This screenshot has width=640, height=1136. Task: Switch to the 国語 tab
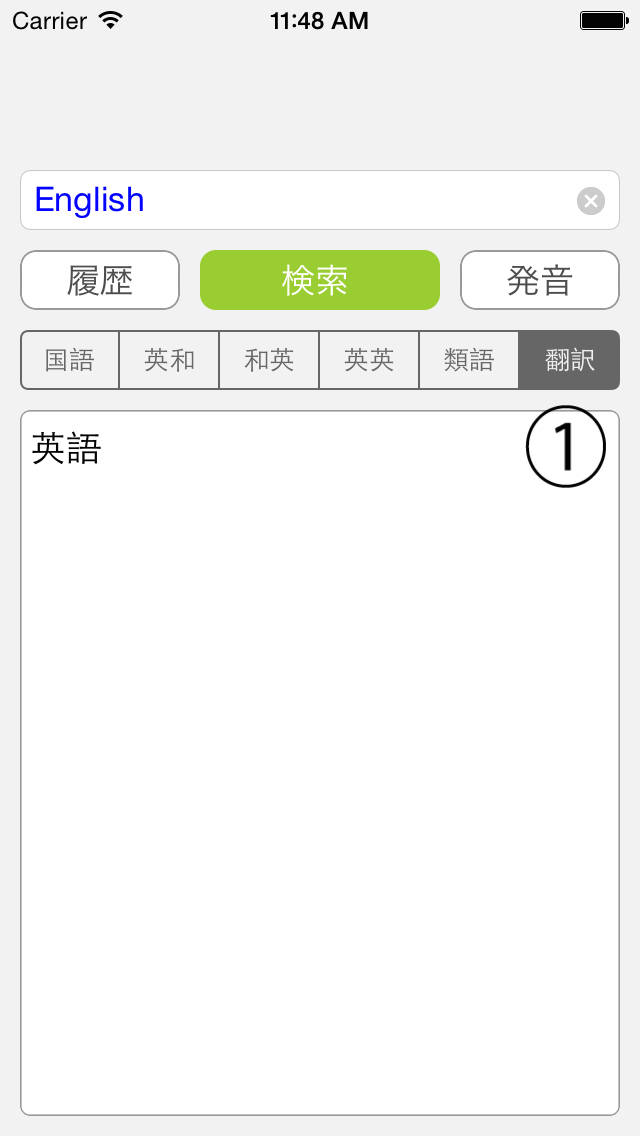[x=70, y=360]
